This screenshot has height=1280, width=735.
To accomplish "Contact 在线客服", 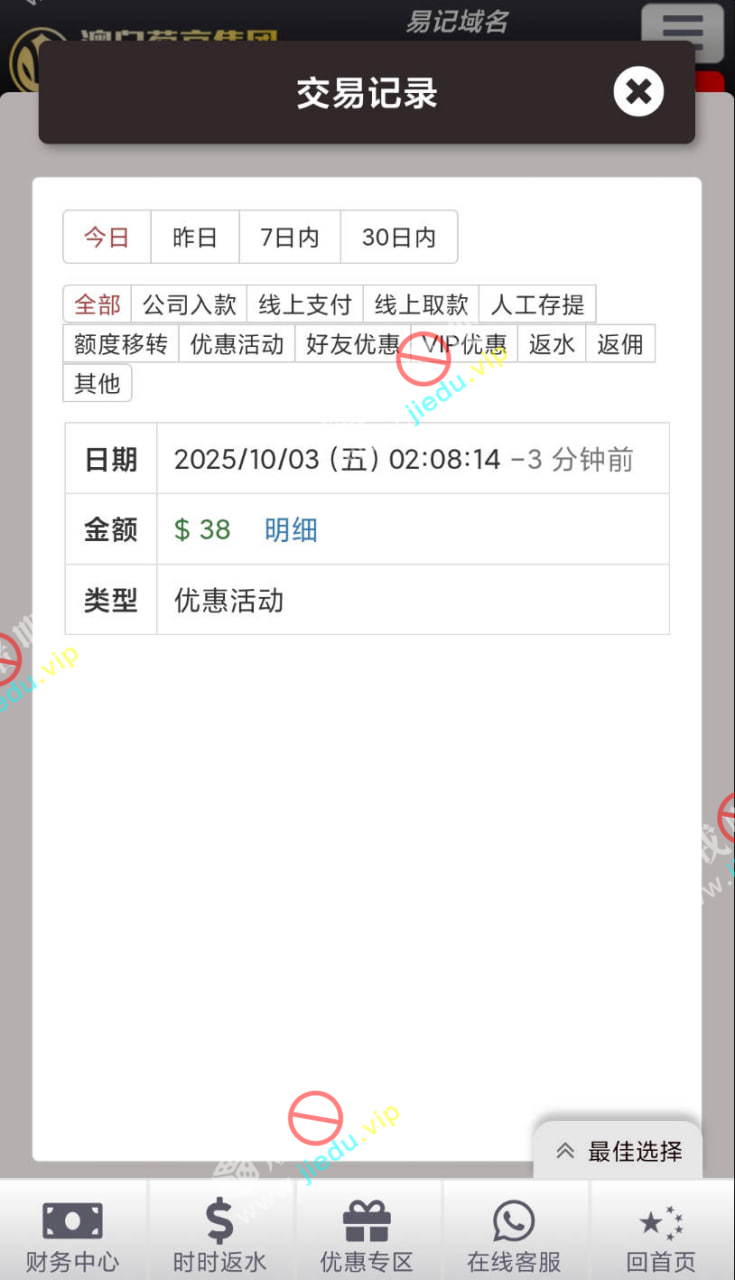I will [514, 1235].
